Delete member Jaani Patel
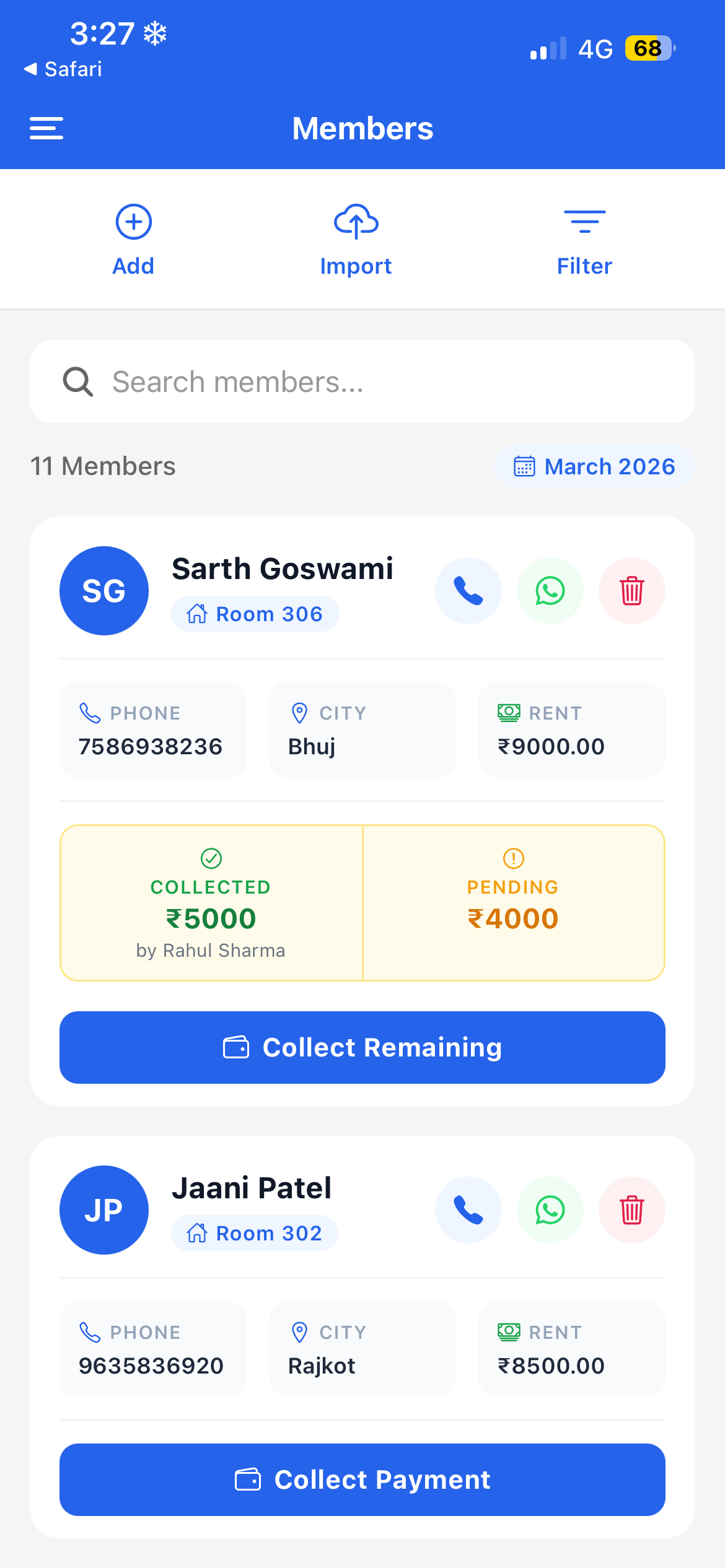Viewport: 725px width, 1568px height. point(631,1209)
